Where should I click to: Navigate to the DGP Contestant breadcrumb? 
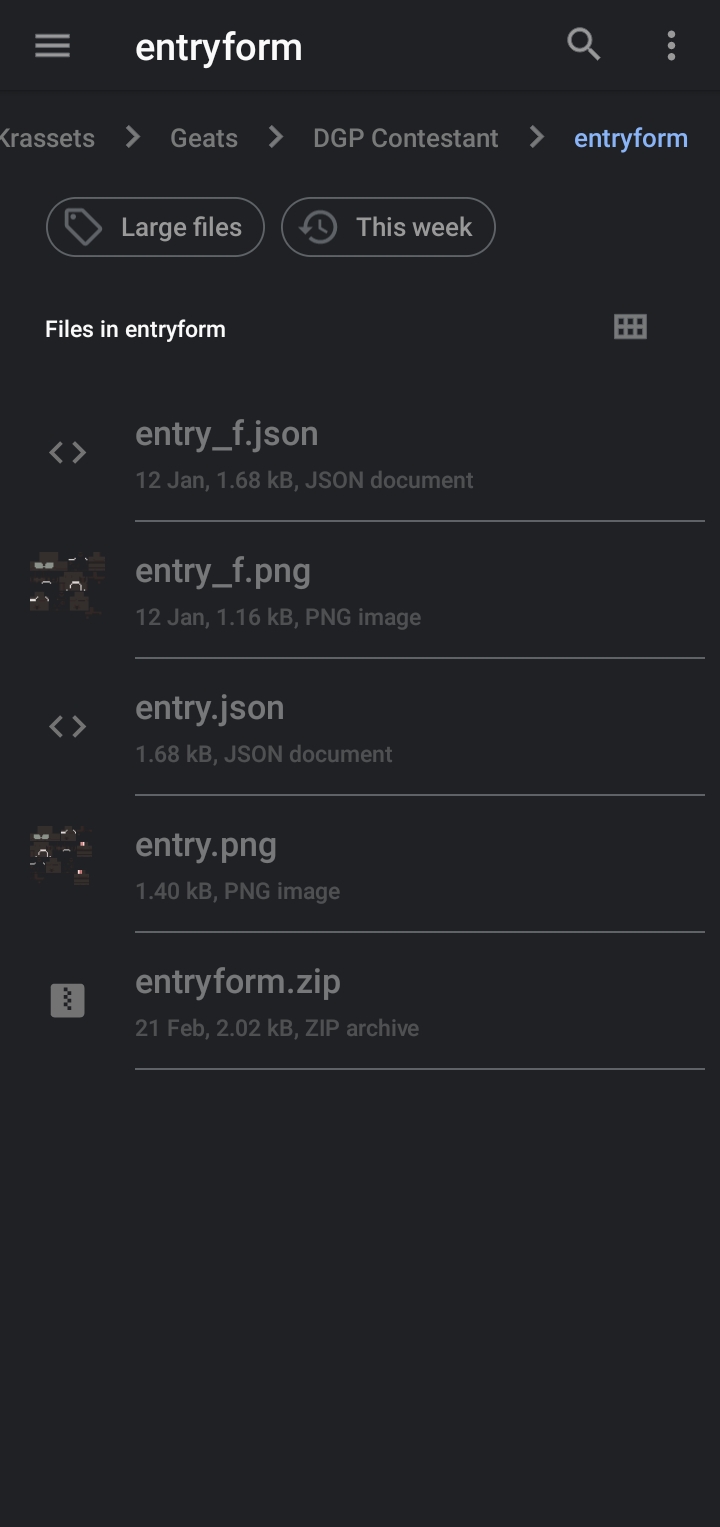click(x=405, y=138)
